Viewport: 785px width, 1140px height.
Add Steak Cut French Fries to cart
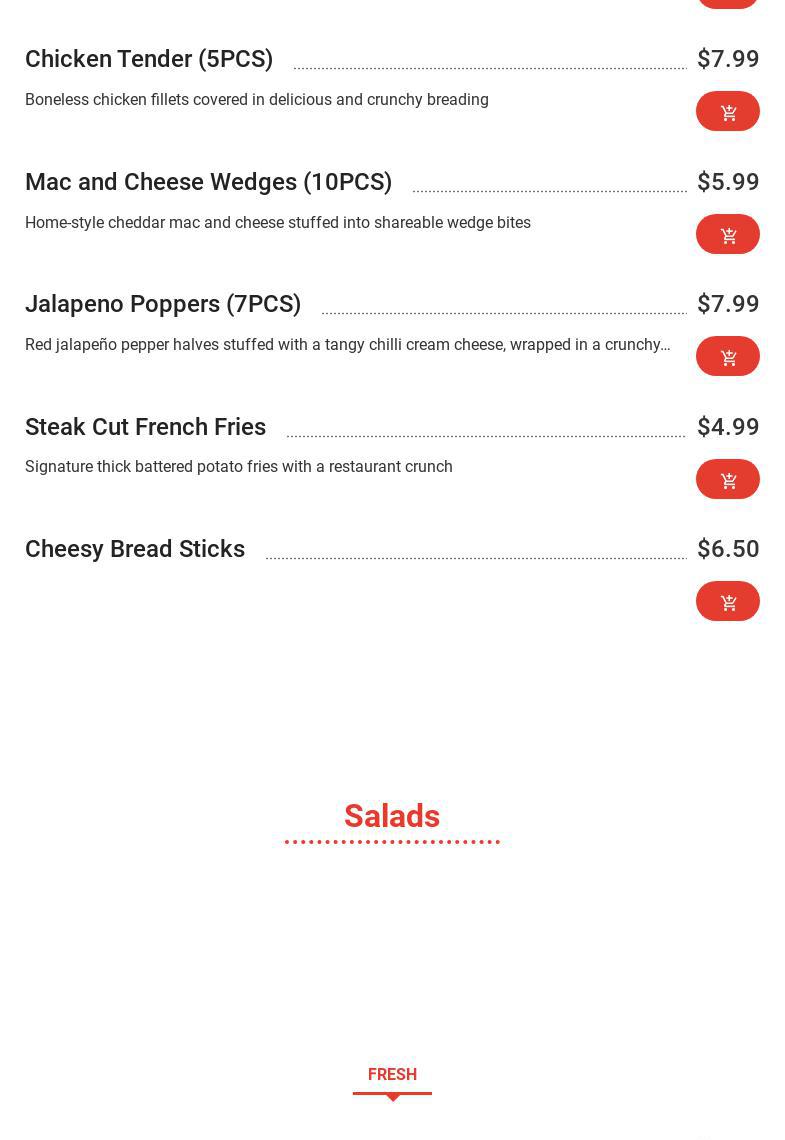727,479
